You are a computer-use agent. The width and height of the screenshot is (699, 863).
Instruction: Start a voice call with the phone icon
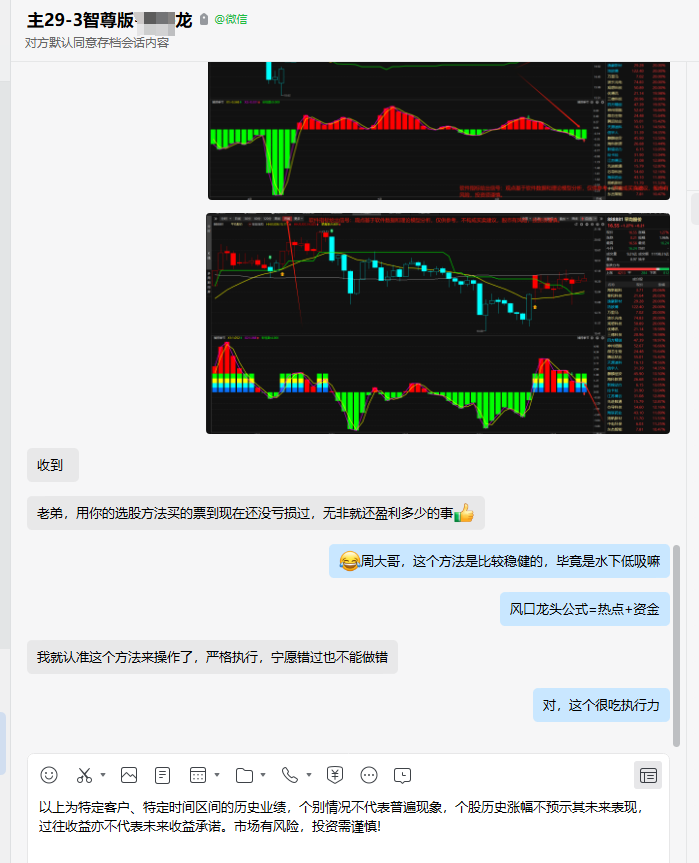pyautogui.click(x=290, y=775)
